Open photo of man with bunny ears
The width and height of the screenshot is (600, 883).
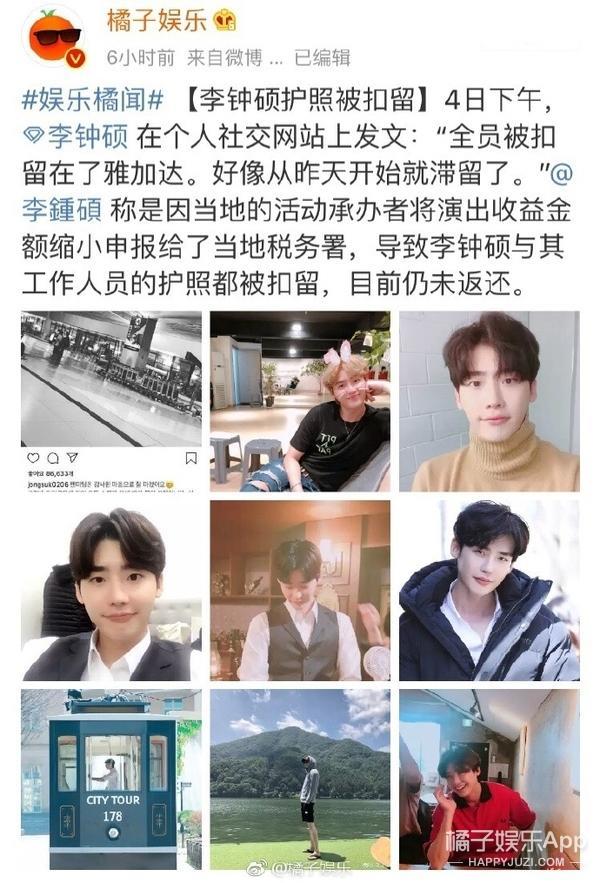coord(300,400)
